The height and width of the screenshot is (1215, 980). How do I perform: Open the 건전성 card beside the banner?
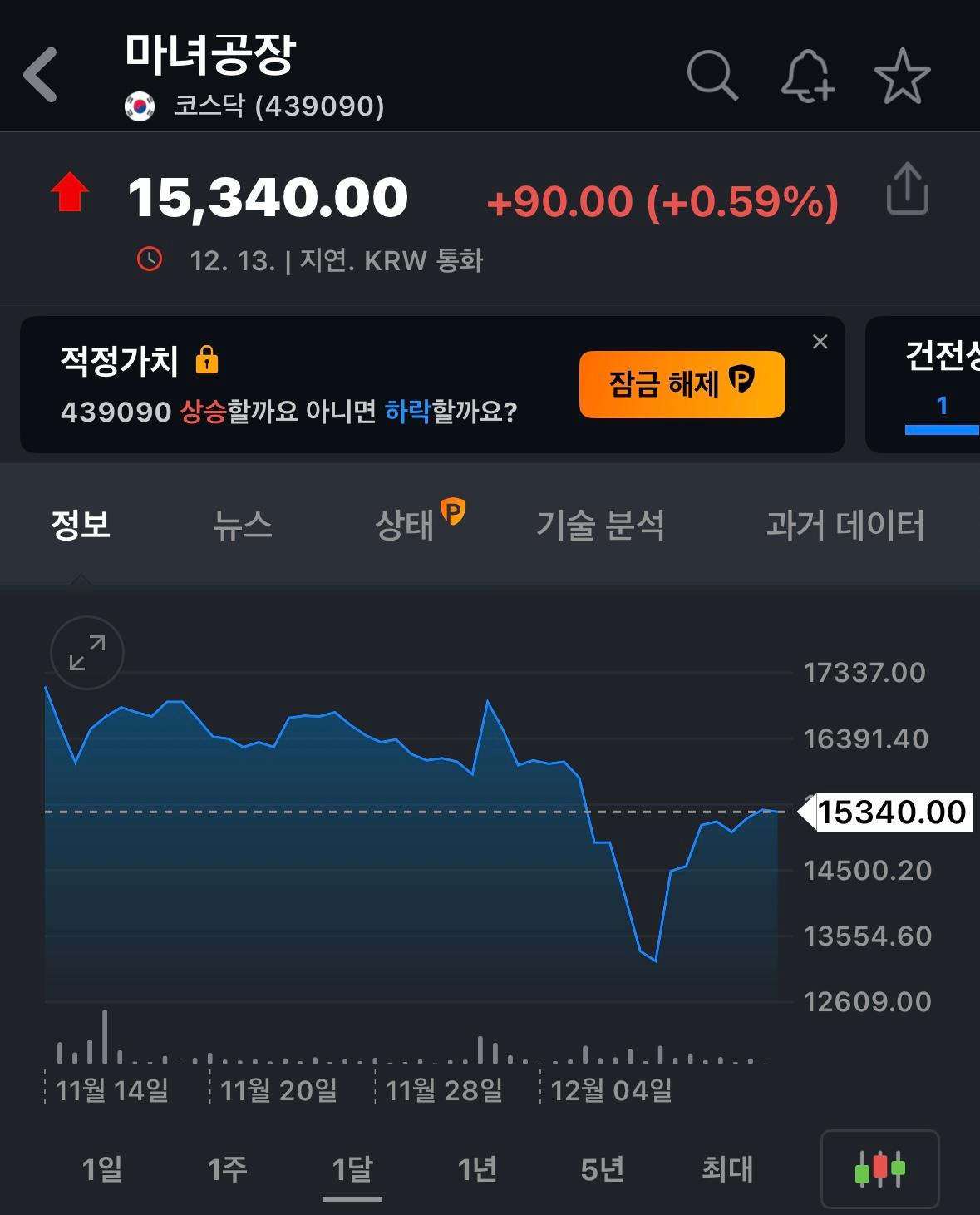(923, 384)
